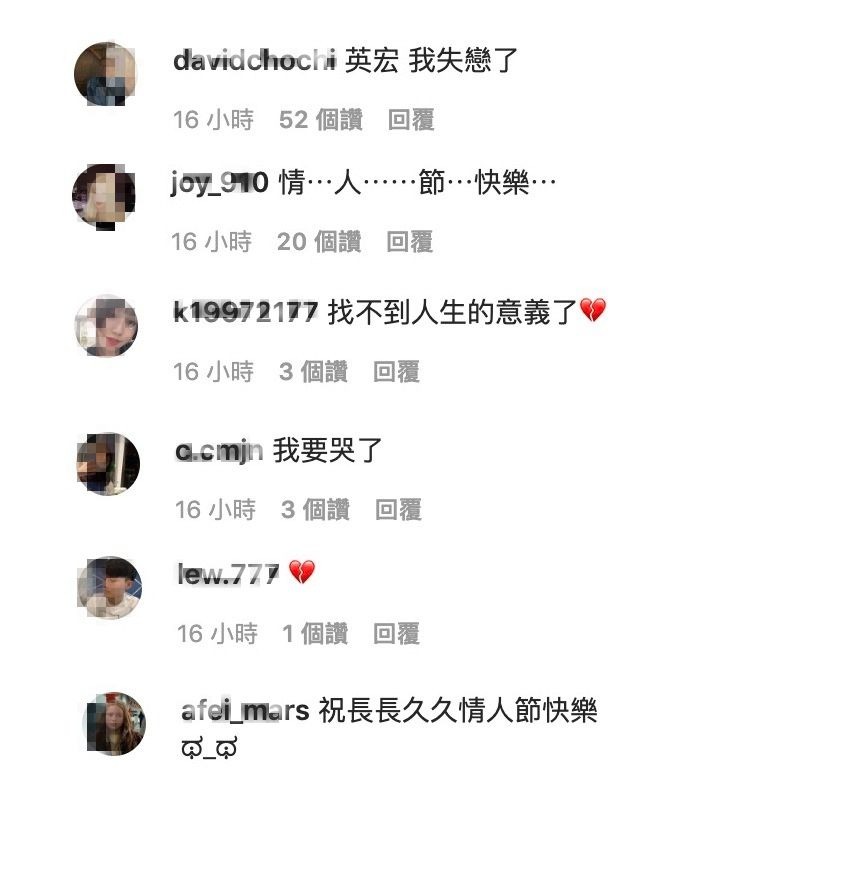This screenshot has height=896, width=866.
Task: Reply to joy_910's comment
Action: pyautogui.click(x=409, y=241)
